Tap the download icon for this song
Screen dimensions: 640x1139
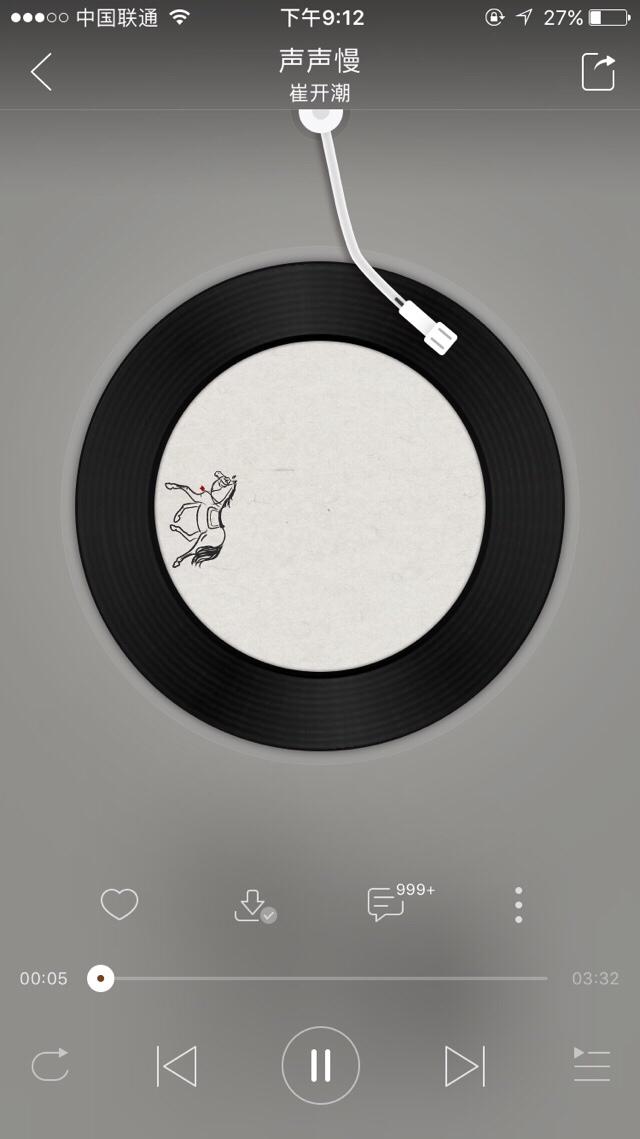click(252, 905)
